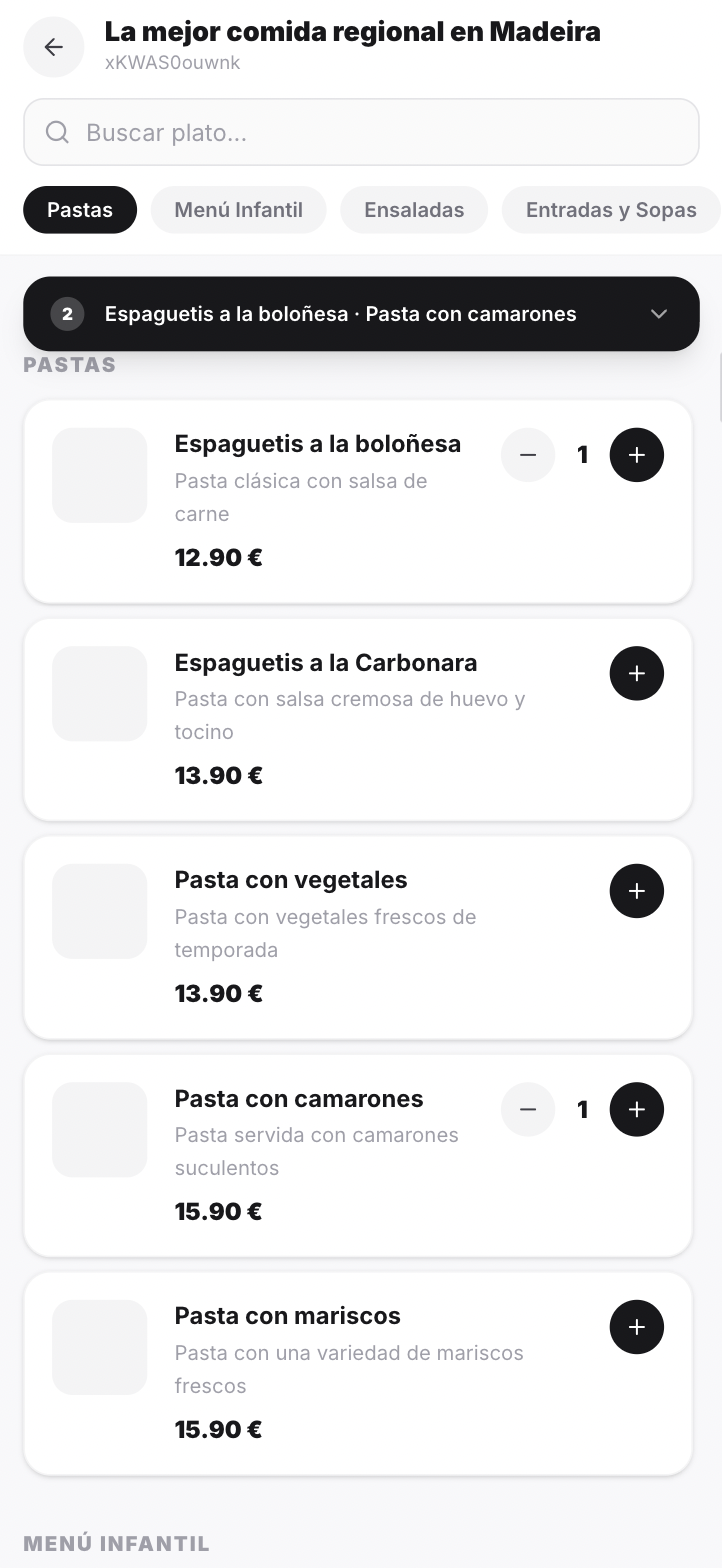Increase Espaguetis a la boloñesa quantity
The width and height of the screenshot is (722, 1568).
pyautogui.click(x=636, y=455)
